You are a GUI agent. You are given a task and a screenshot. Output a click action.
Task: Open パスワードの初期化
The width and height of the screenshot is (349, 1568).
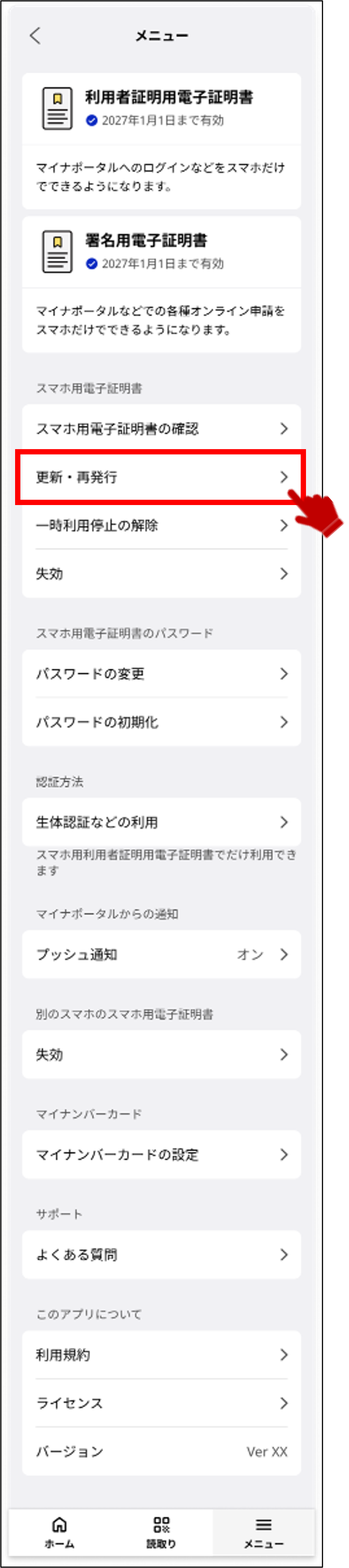161,722
